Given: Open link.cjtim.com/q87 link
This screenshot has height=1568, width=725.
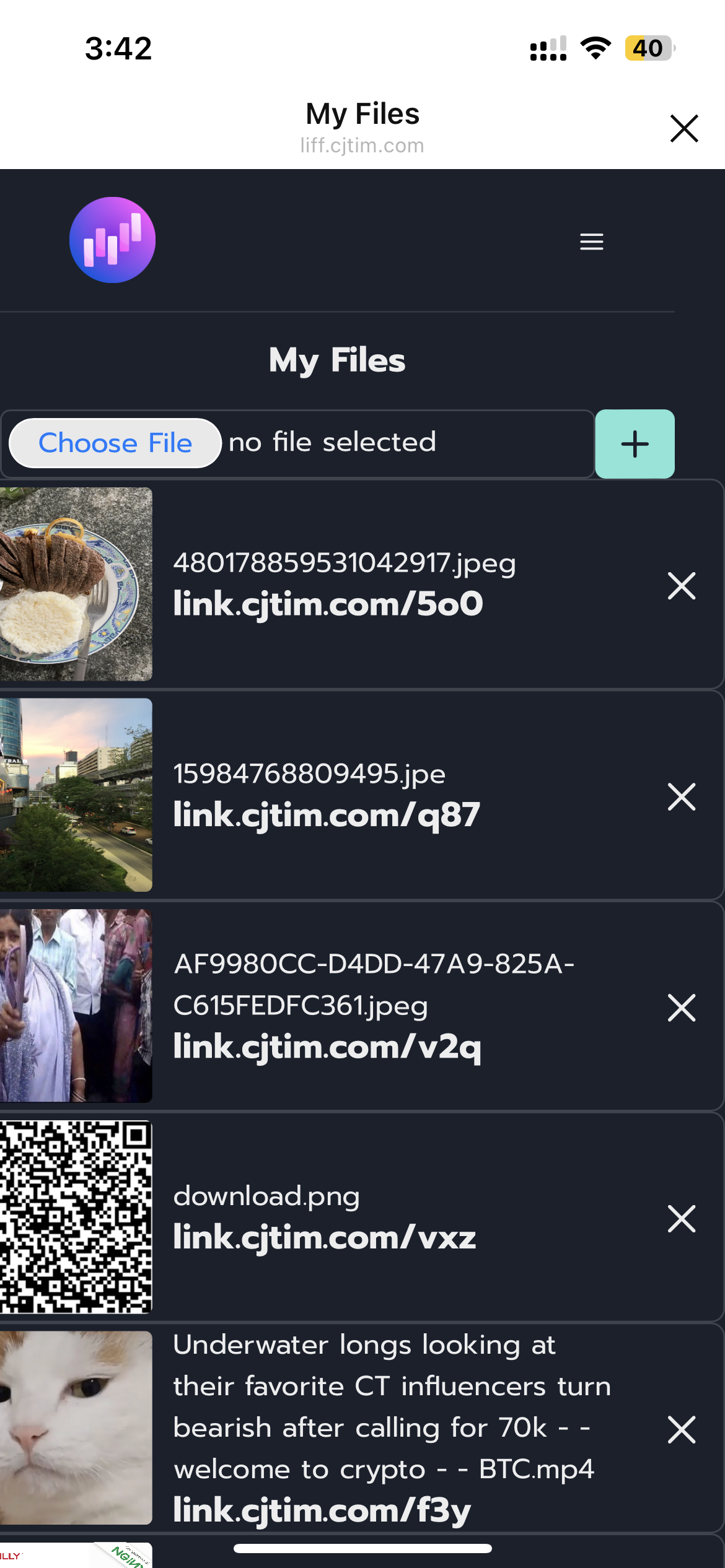Looking at the screenshot, I should [327, 815].
